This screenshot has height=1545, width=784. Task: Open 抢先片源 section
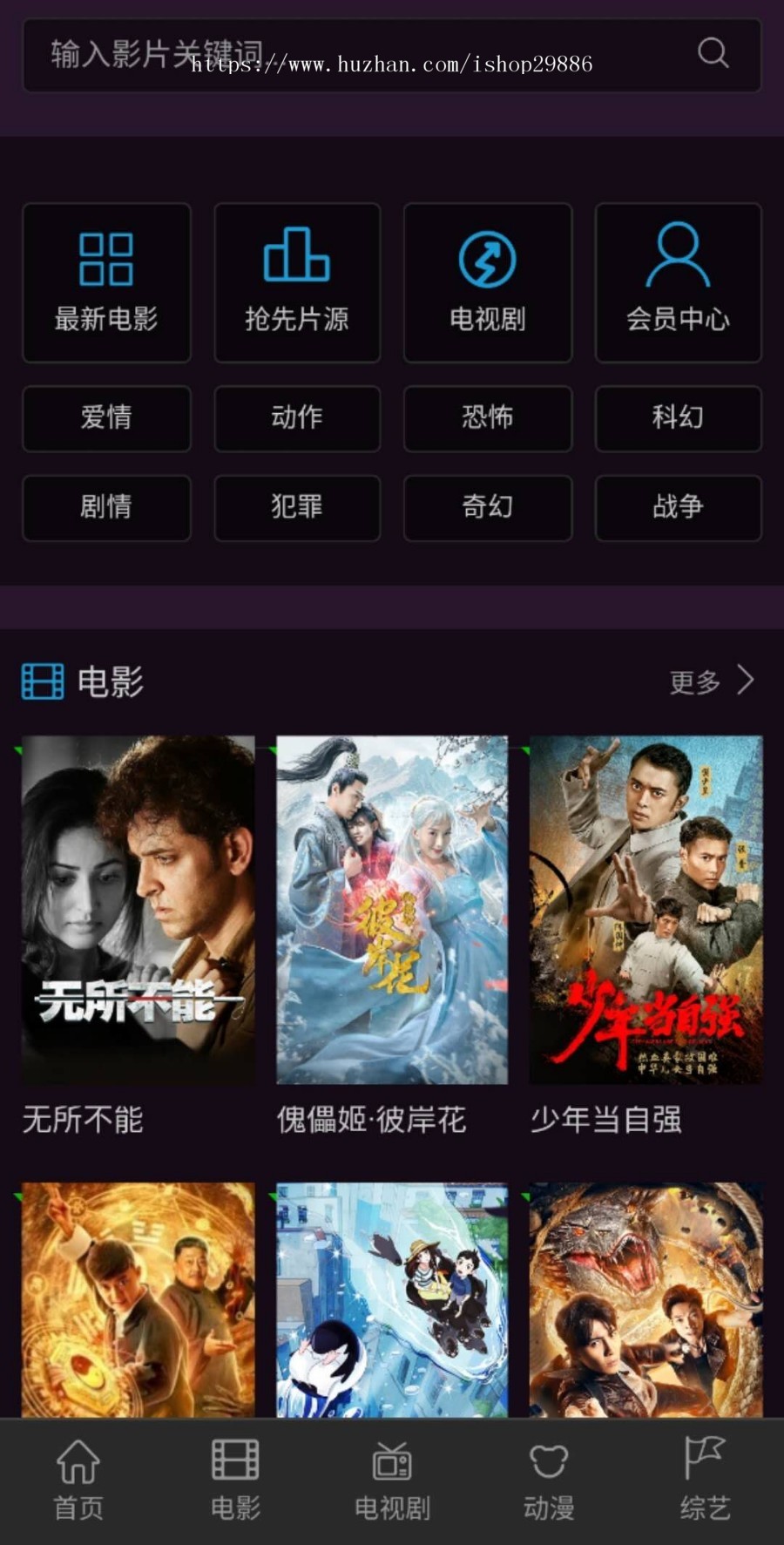coord(297,282)
